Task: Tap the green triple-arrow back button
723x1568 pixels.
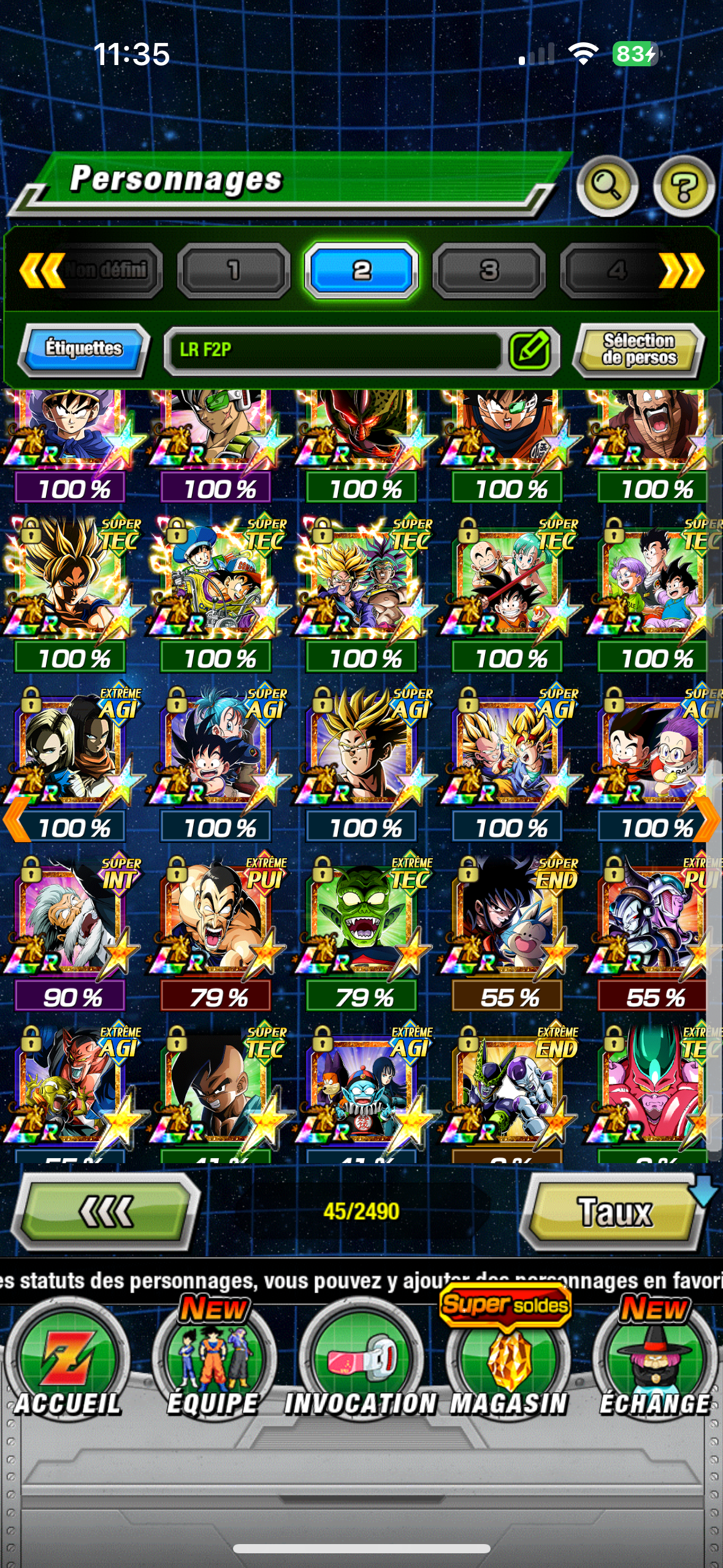Action: [x=106, y=1212]
